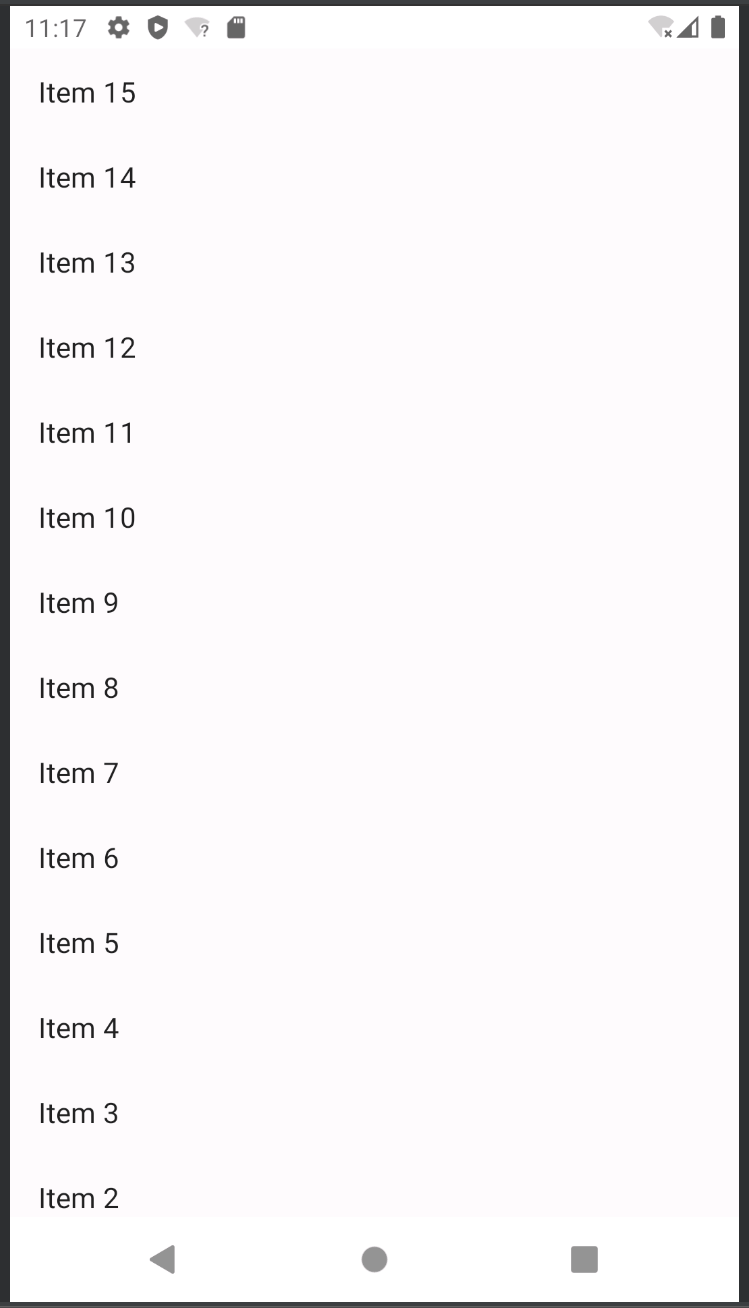This screenshot has height=1308, width=749.
Task: Open Item 12
Action: click(x=87, y=348)
